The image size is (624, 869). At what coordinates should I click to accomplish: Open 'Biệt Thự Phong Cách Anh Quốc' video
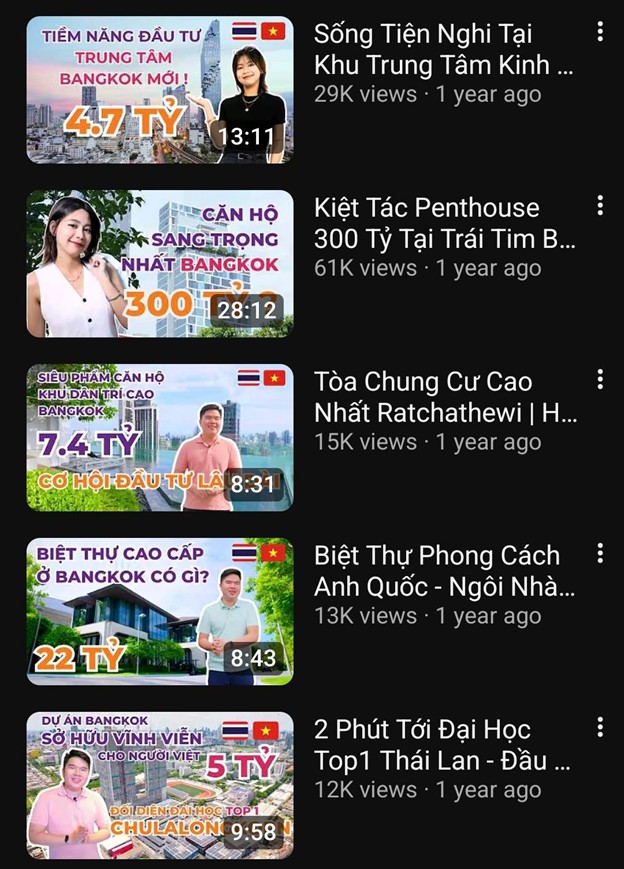pos(160,611)
